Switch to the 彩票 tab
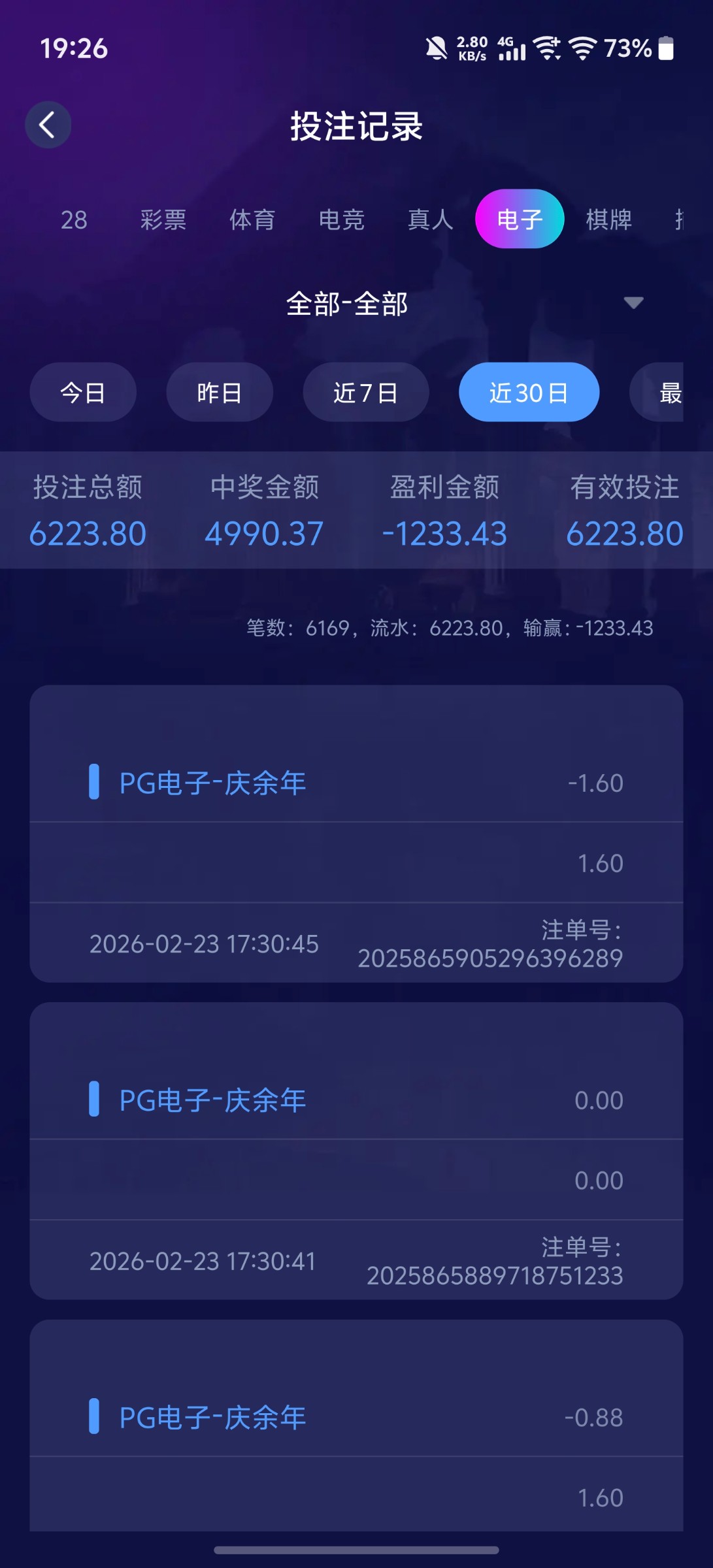 (163, 220)
